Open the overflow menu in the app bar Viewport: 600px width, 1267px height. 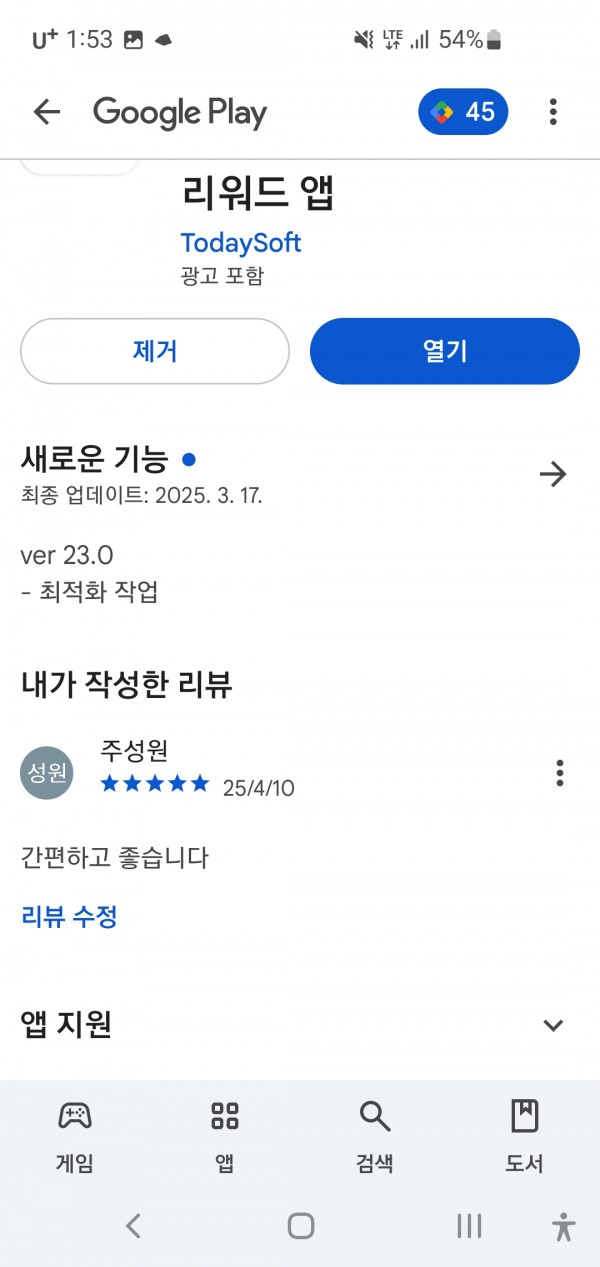553,112
